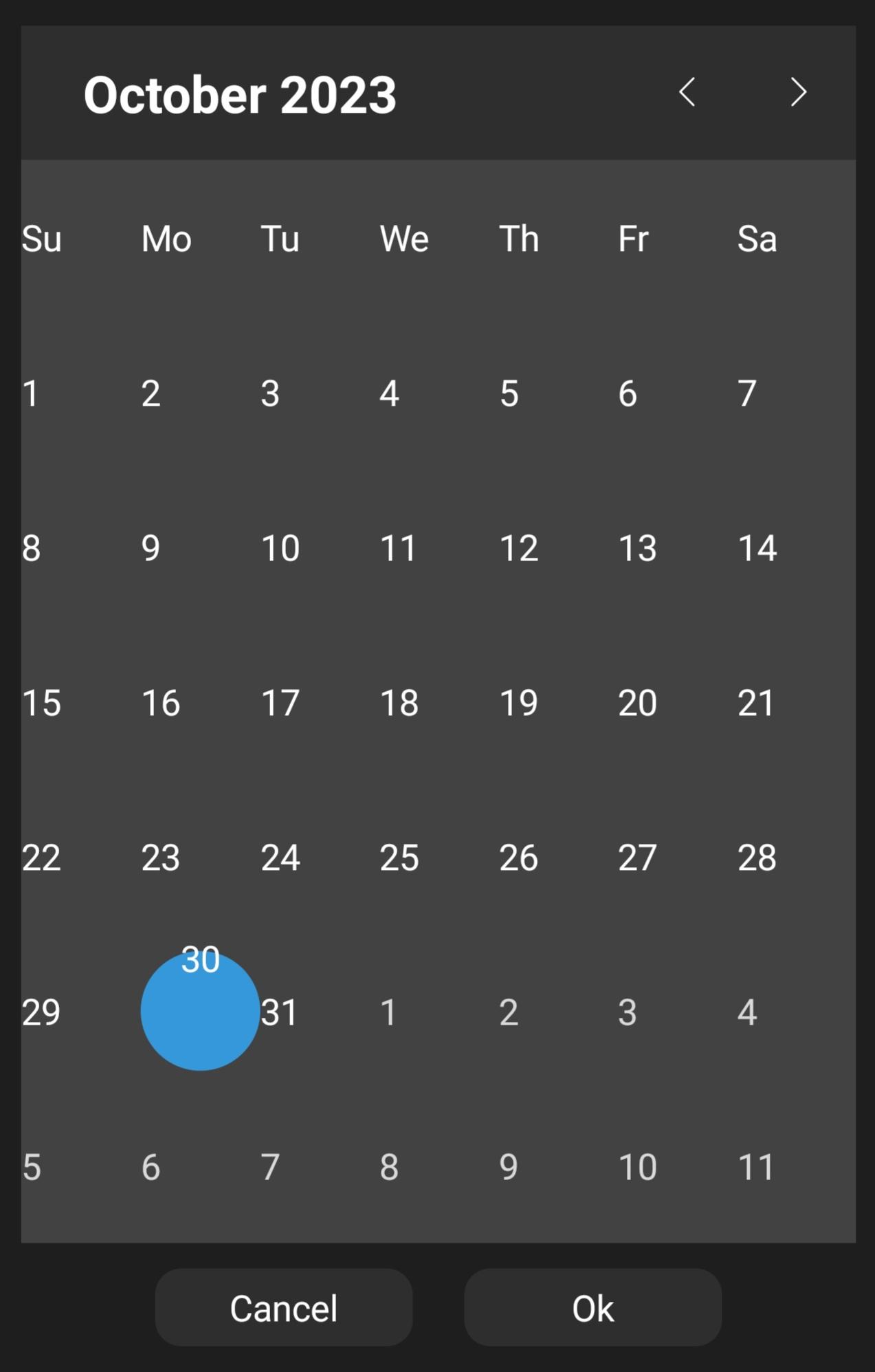Viewport: 875px width, 1372px height.
Task: Tap the 22nd
Action: pos(41,858)
